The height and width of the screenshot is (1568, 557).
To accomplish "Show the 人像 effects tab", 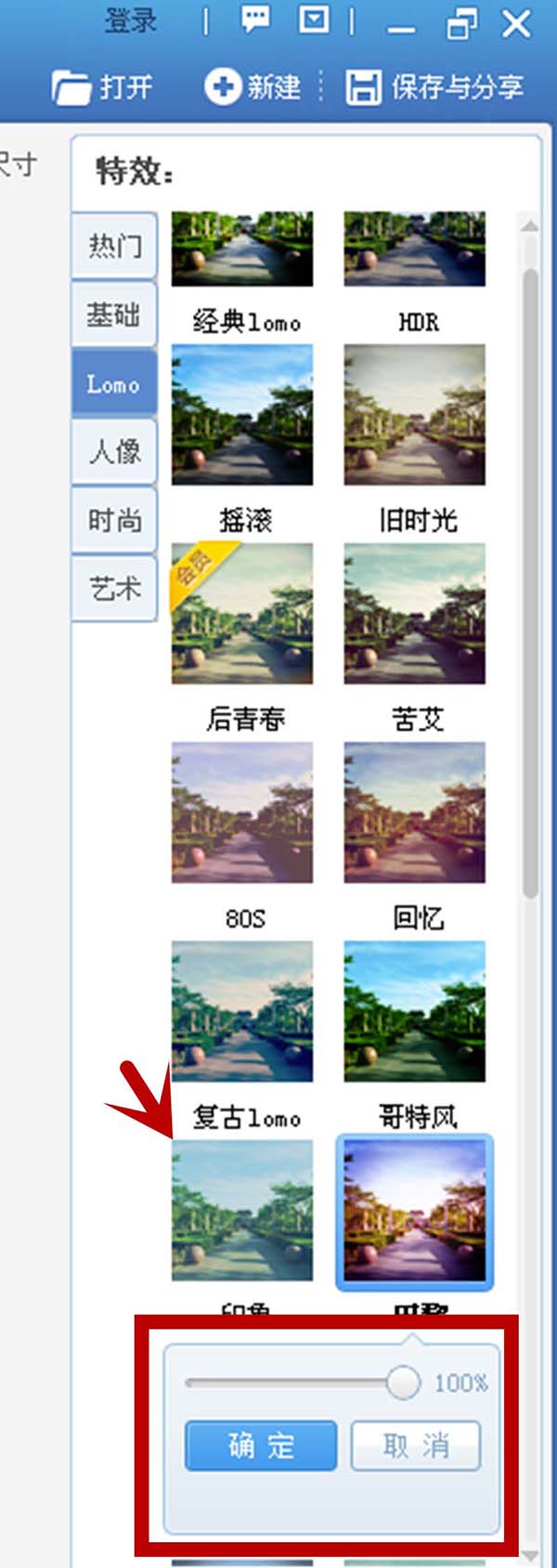I will 114,452.
